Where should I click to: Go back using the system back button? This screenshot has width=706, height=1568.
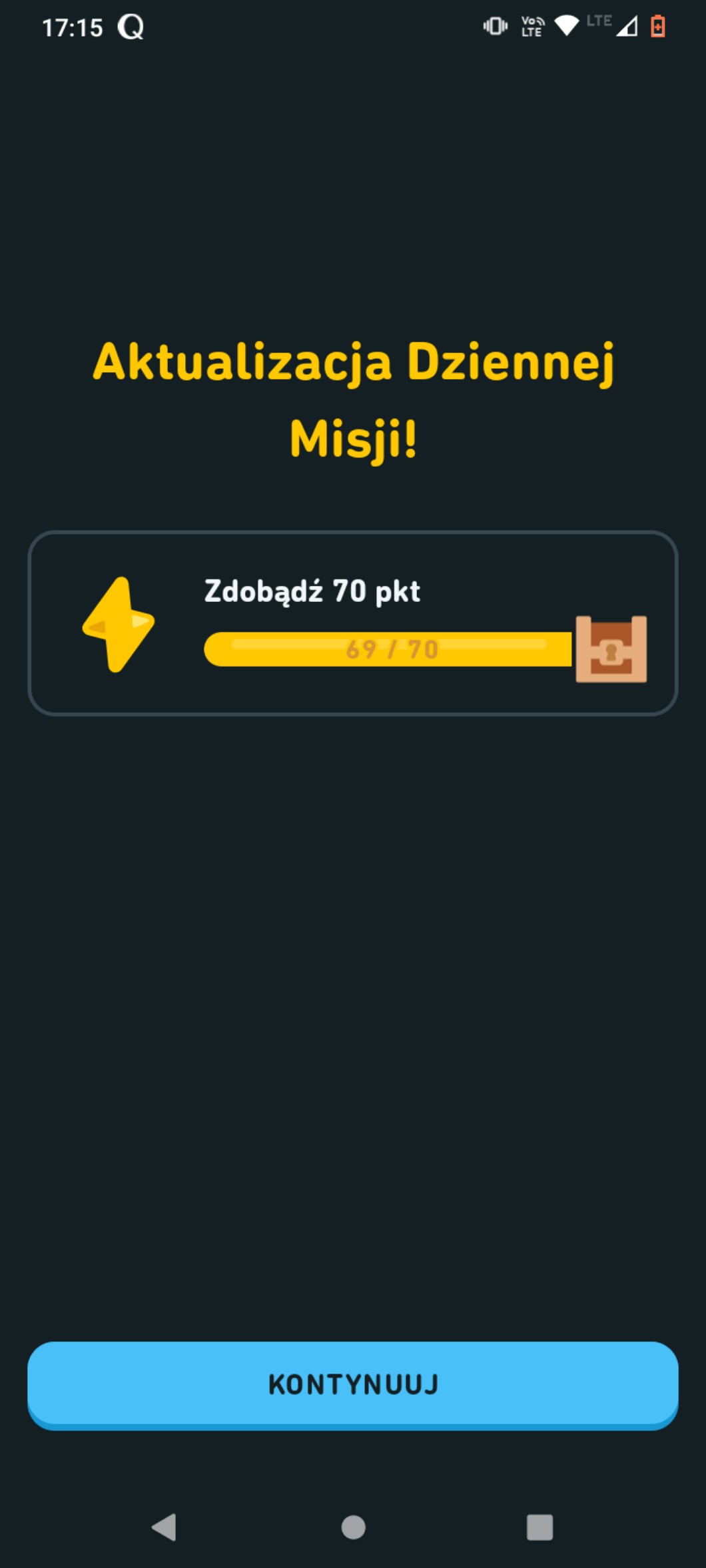165,1527
